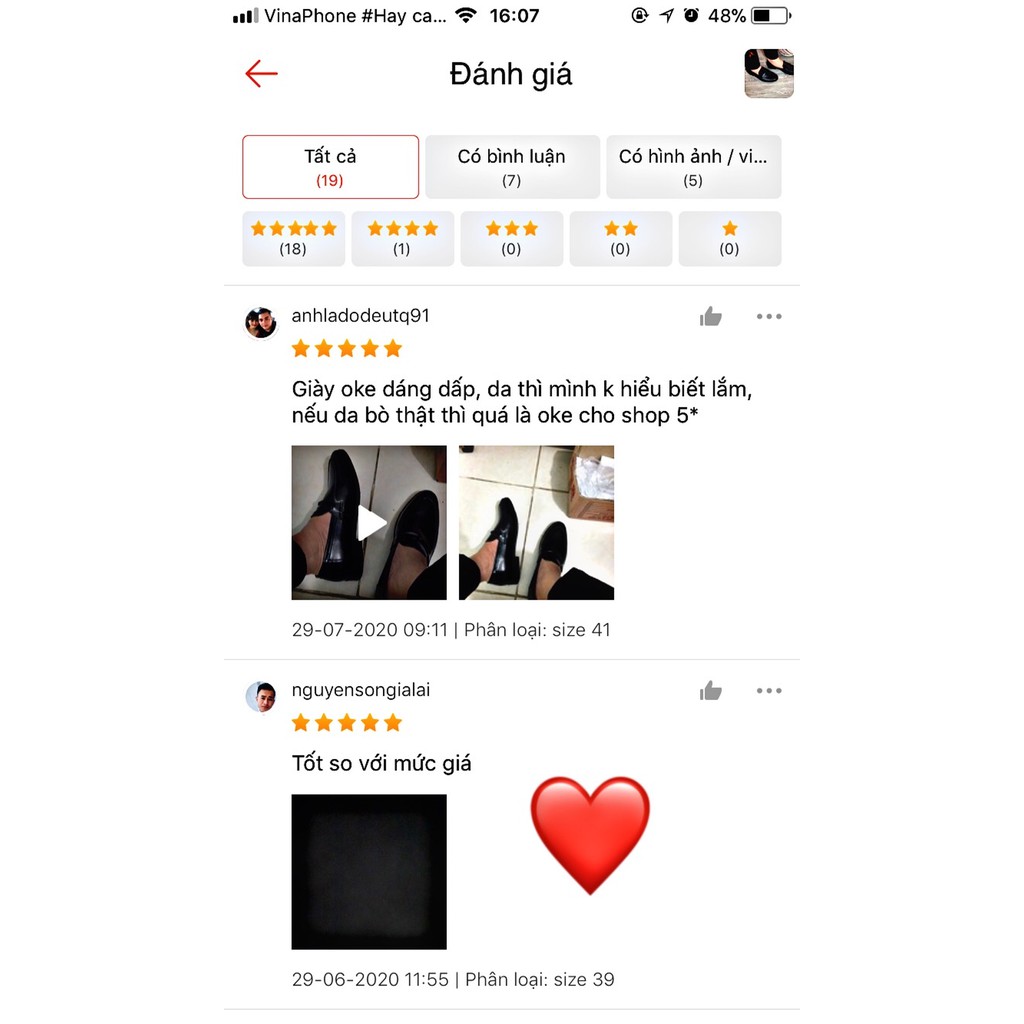Image resolution: width=1024 pixels, height=1024 pixels.
Task: Select the Tất cả (19) filter
Action: point(330,167)
